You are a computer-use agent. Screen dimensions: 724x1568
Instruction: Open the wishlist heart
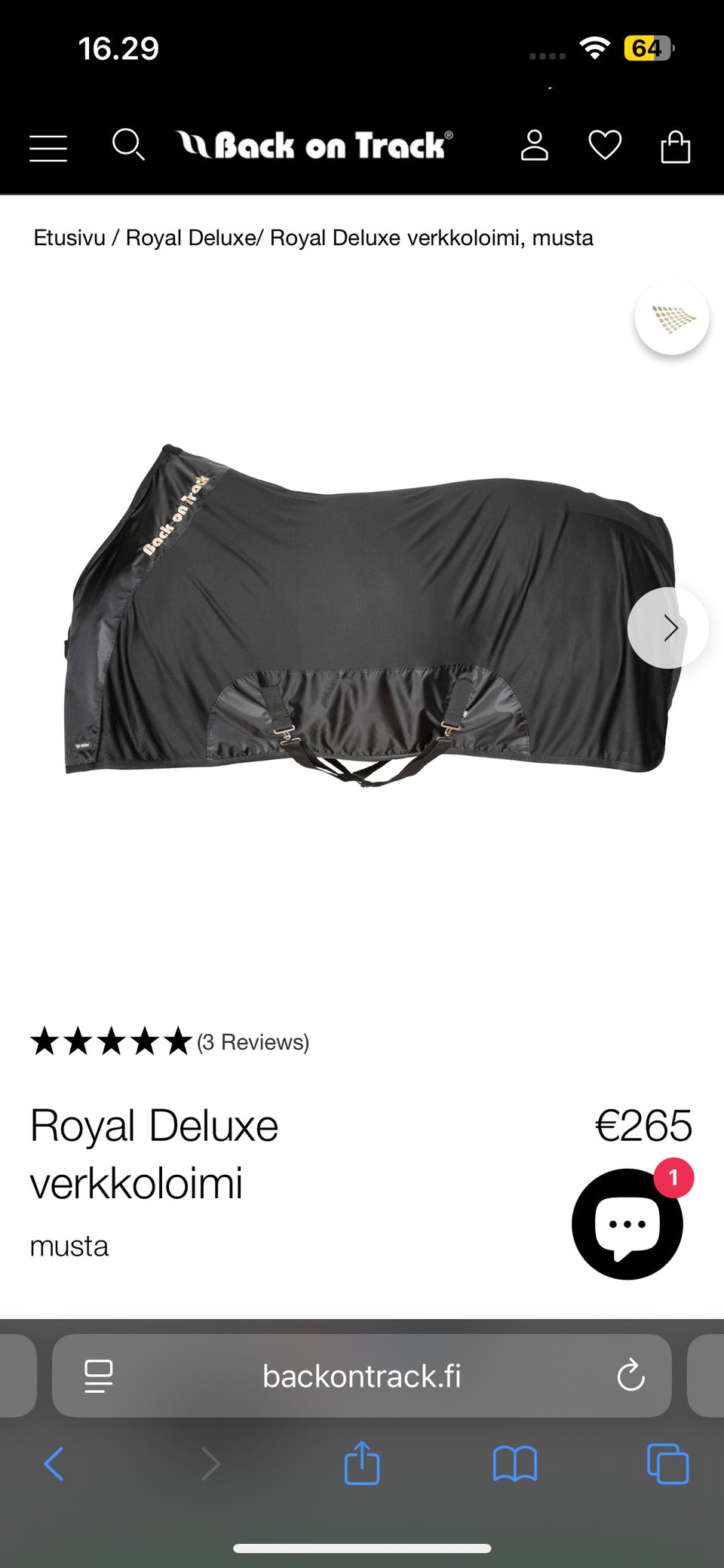click(x=605, y=145)
